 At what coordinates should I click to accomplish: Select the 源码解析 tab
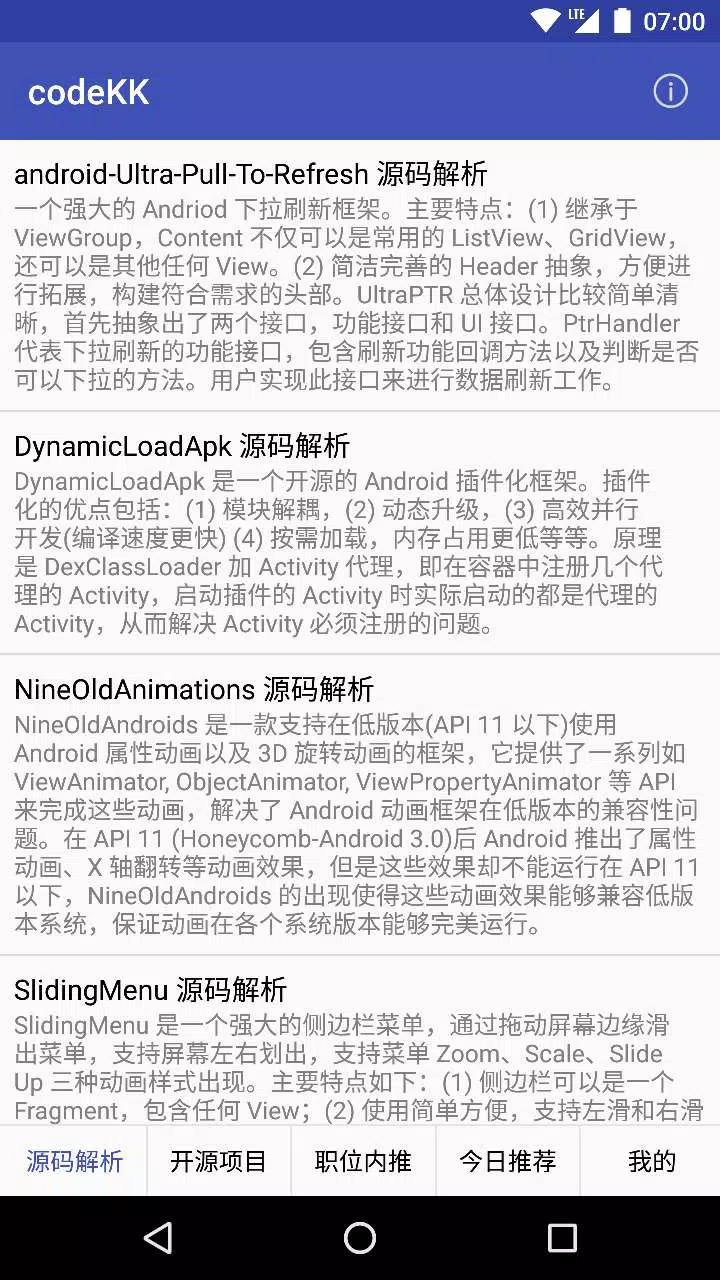coord(74,1161)
